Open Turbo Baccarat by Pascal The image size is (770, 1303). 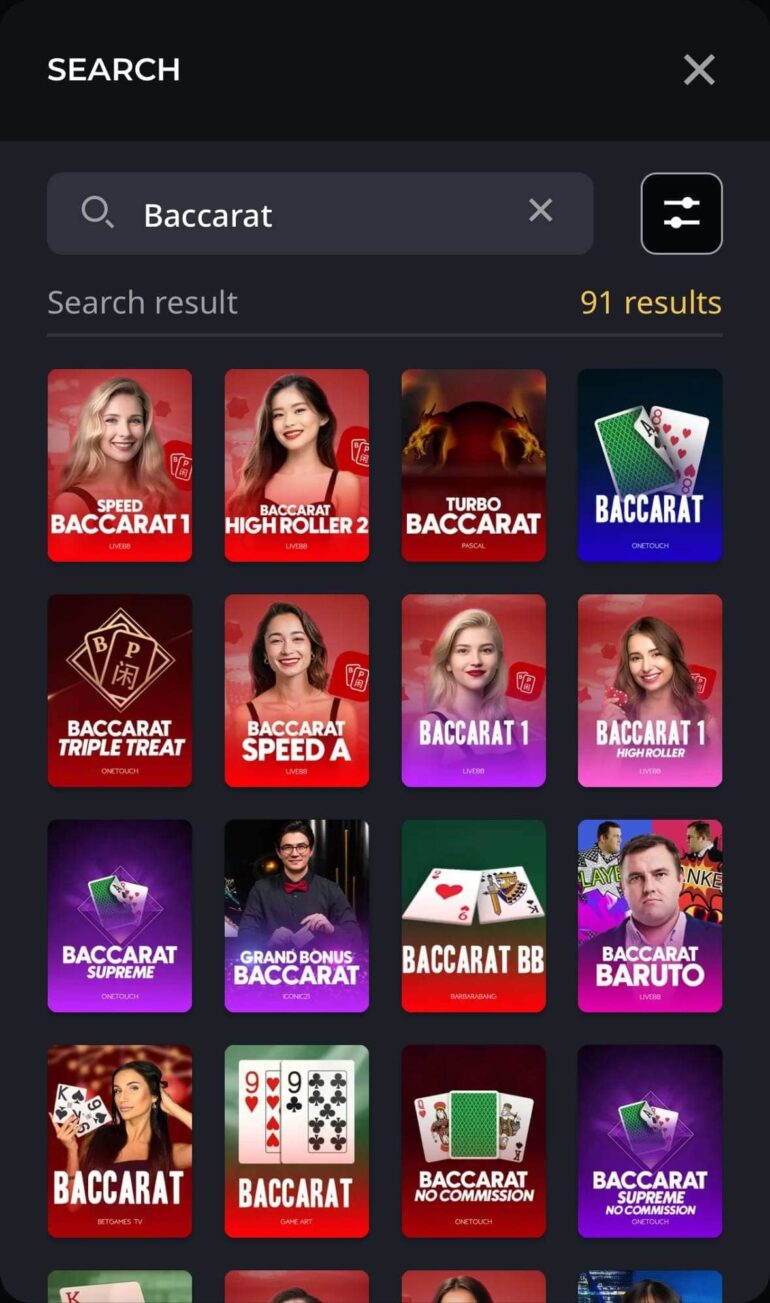tap(473, 465)
